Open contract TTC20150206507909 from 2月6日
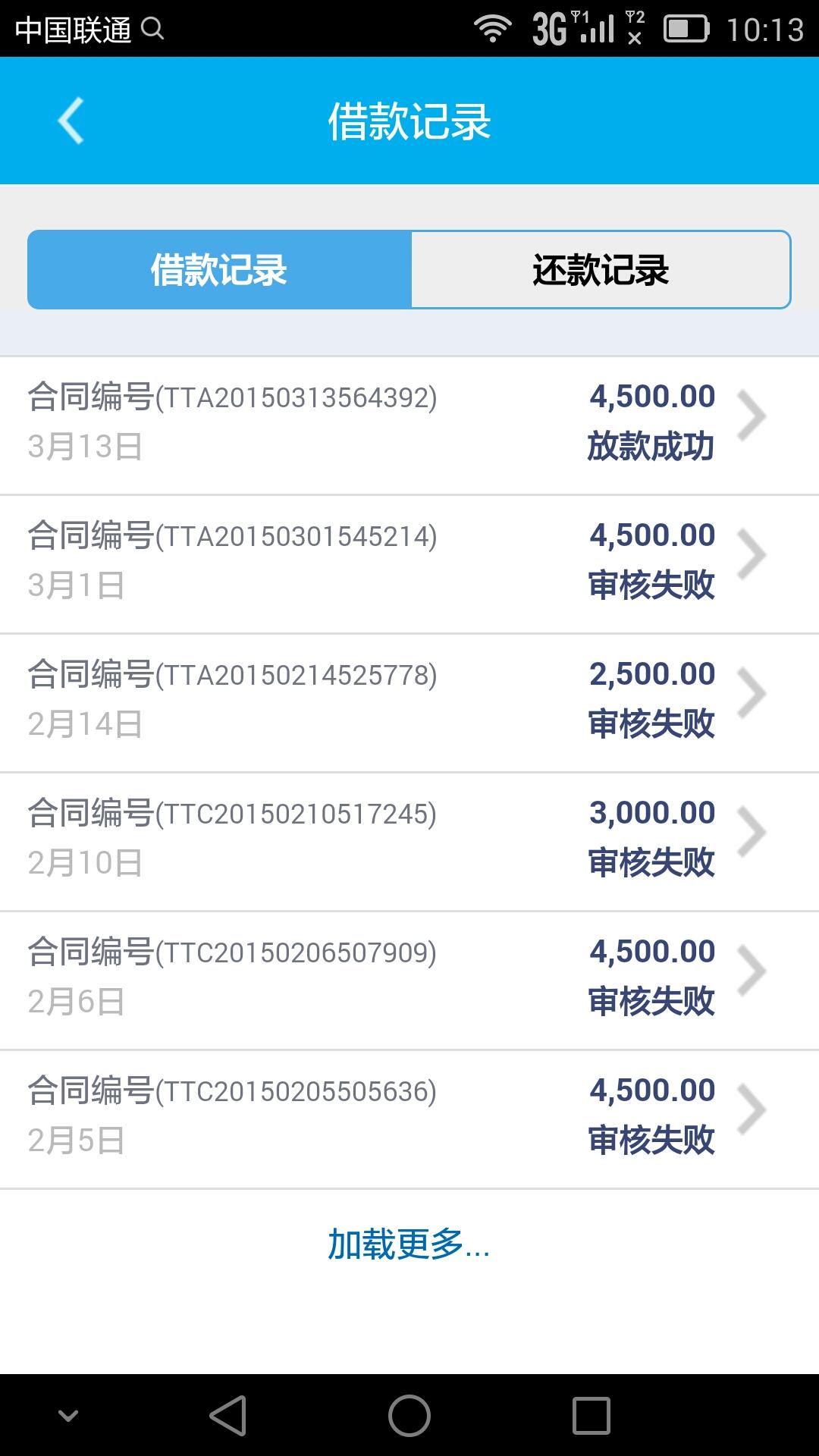The image size is (819, 1456). [409, 981]
